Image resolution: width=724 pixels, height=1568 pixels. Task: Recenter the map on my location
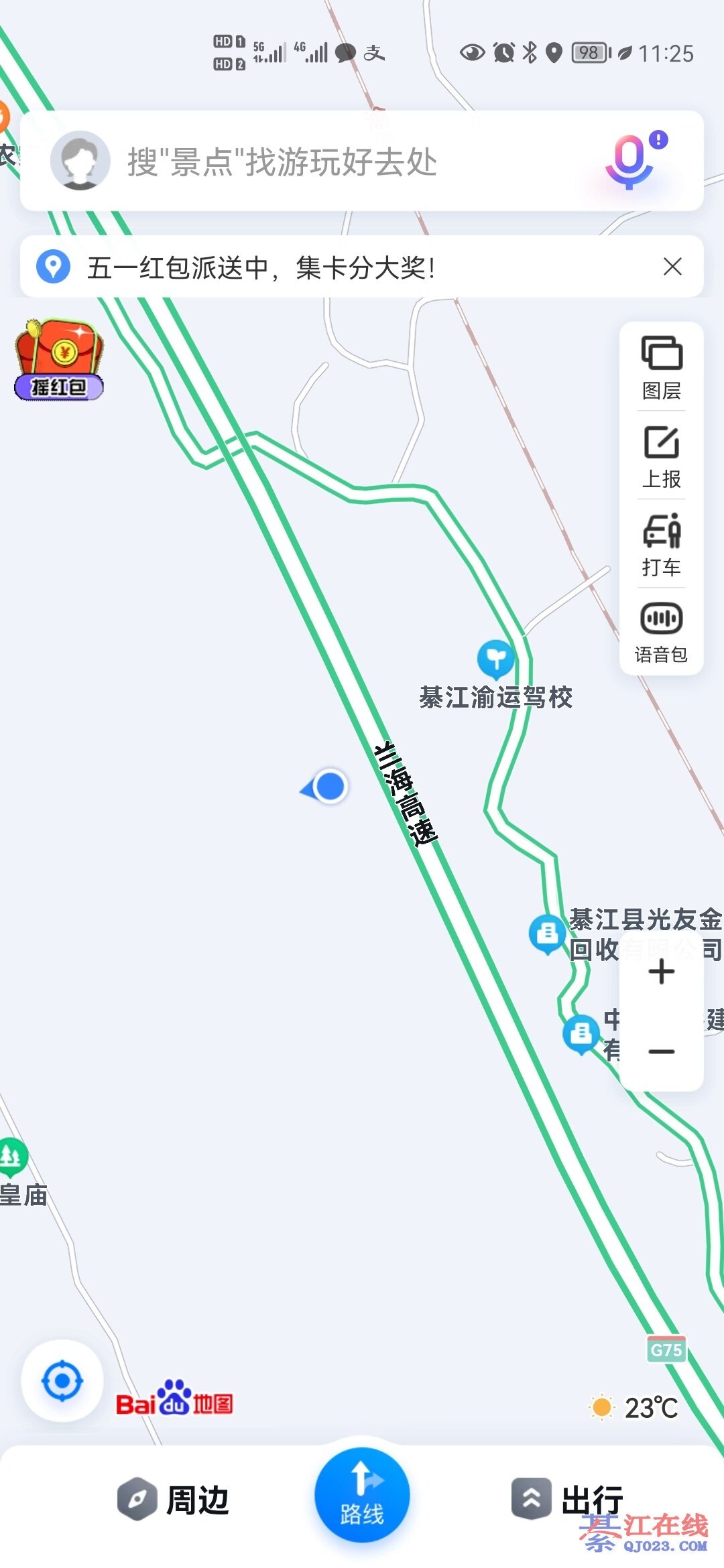[x=62, y=1381]
